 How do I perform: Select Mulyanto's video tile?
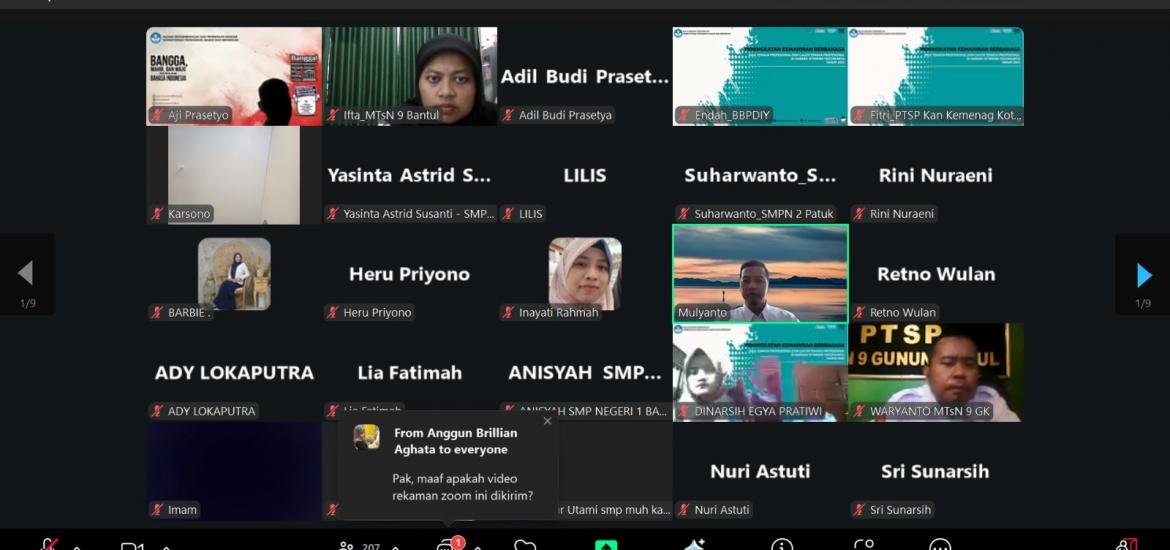coord(760,273)
